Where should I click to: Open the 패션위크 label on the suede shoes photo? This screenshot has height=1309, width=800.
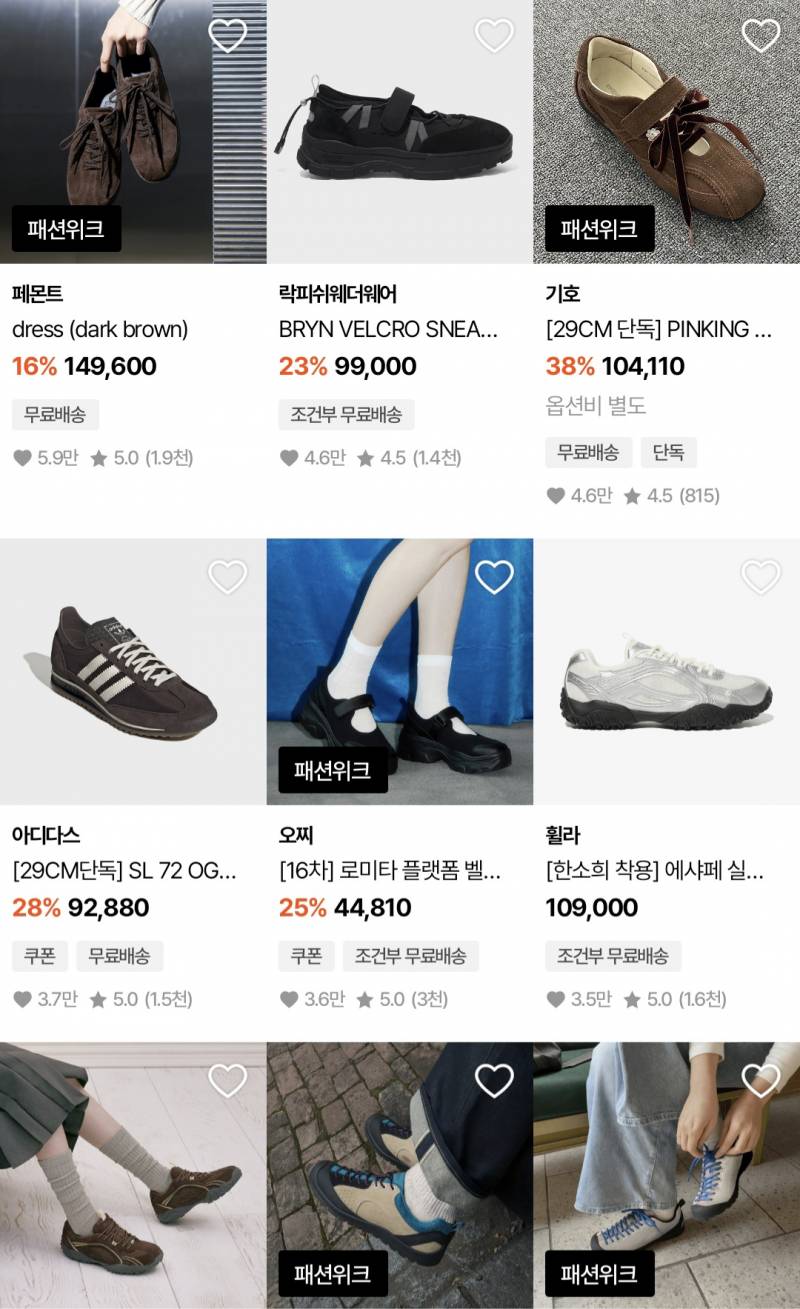pyautogui.click(x=65, y=231)
